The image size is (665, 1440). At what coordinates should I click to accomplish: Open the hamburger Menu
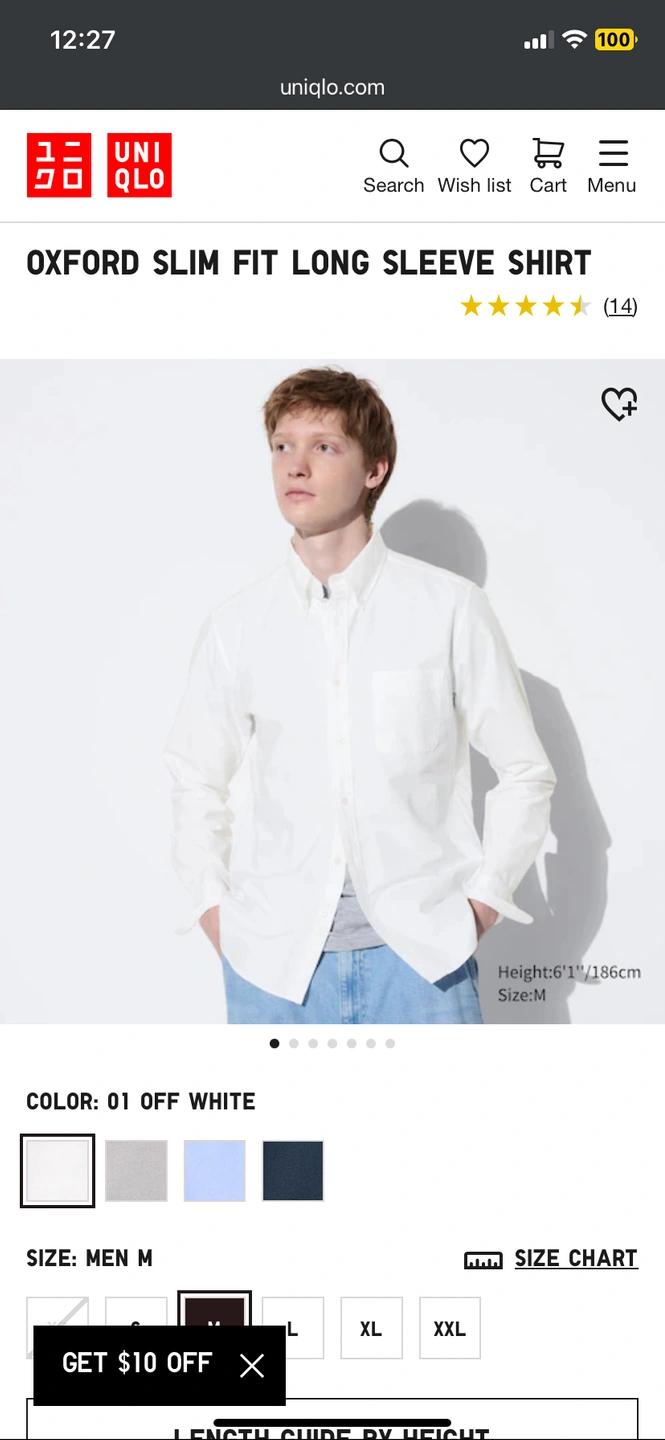611,166
